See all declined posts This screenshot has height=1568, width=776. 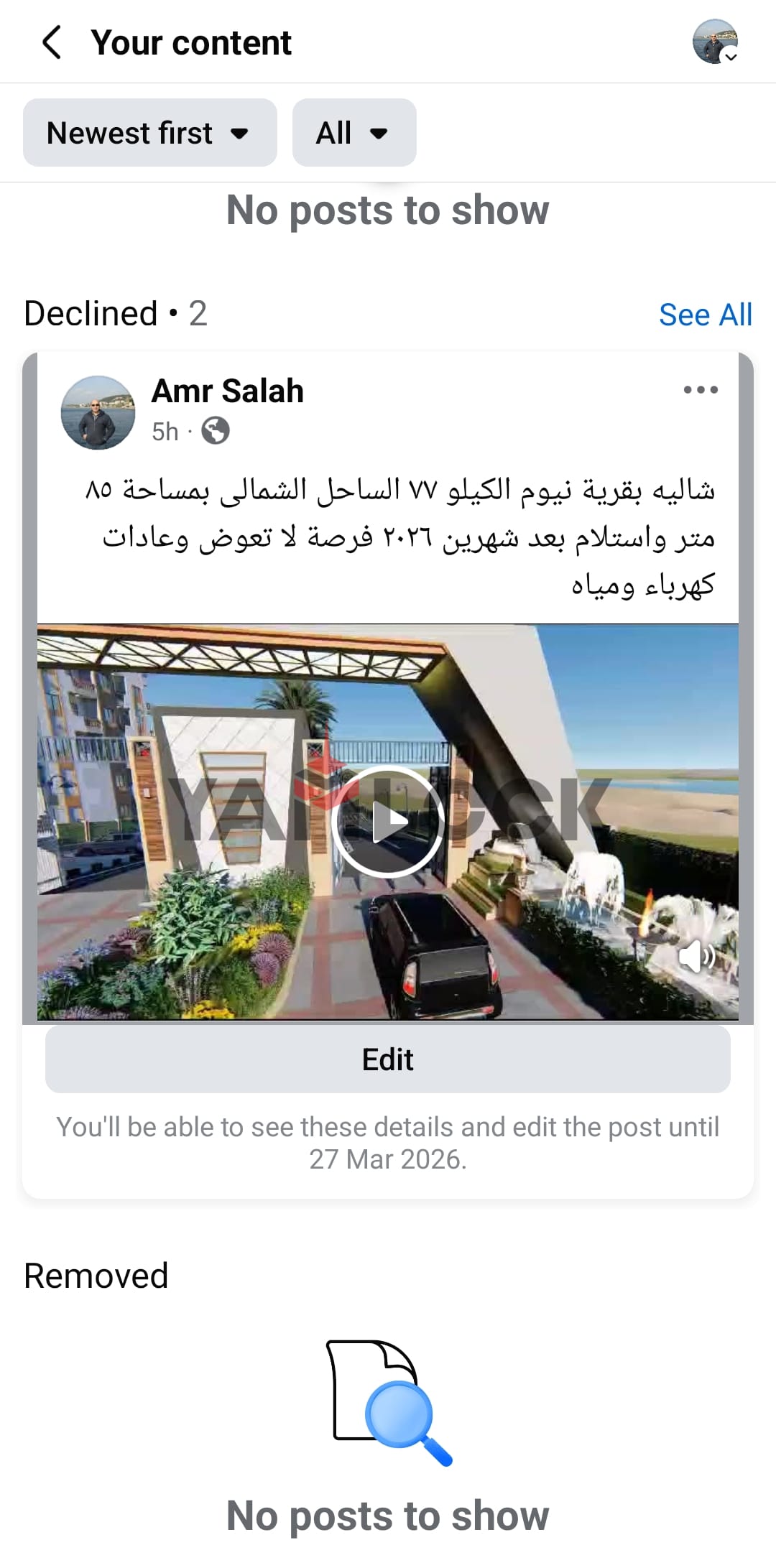pos(705,315)
